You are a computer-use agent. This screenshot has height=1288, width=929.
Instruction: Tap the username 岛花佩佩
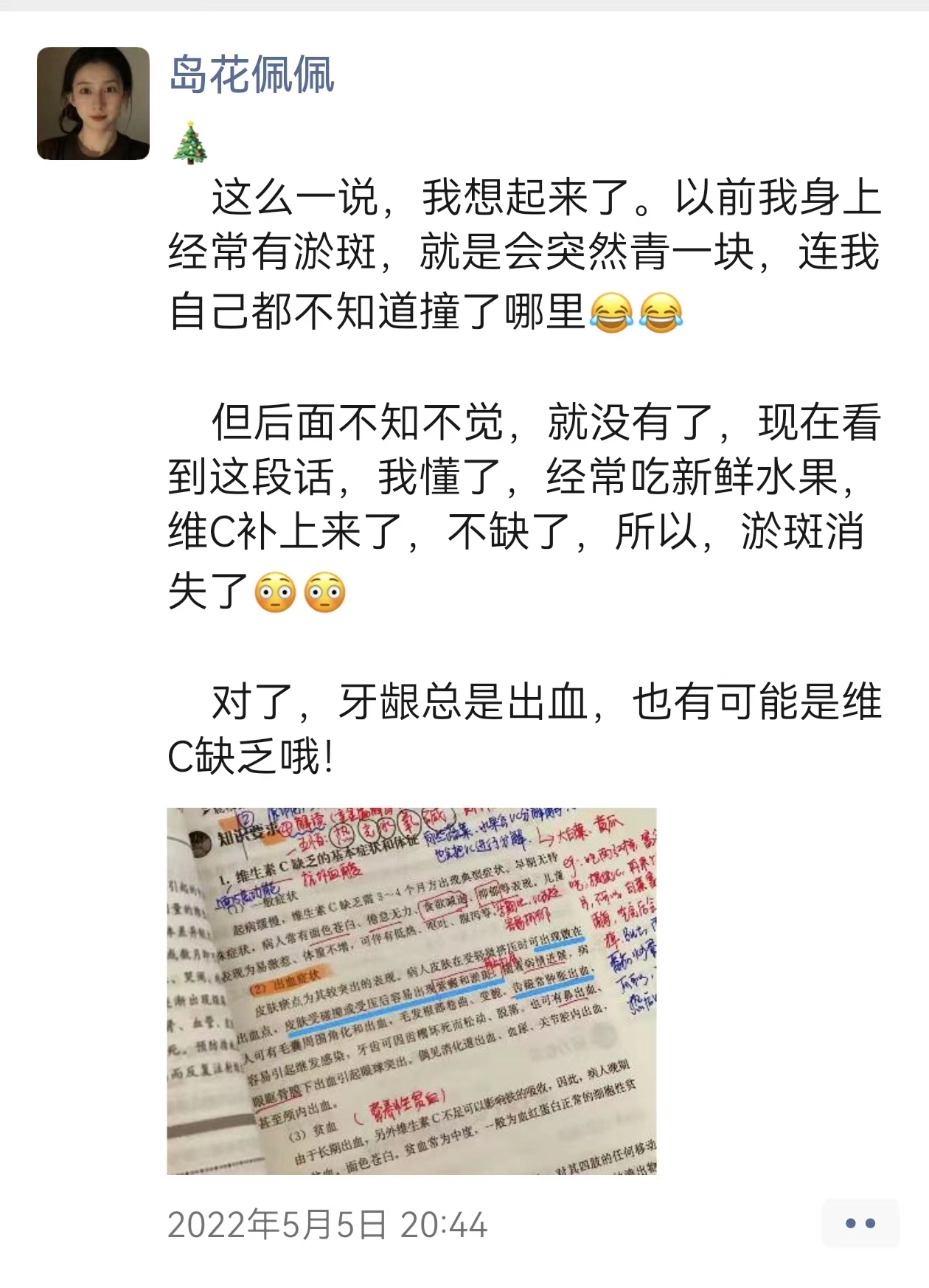251,75
